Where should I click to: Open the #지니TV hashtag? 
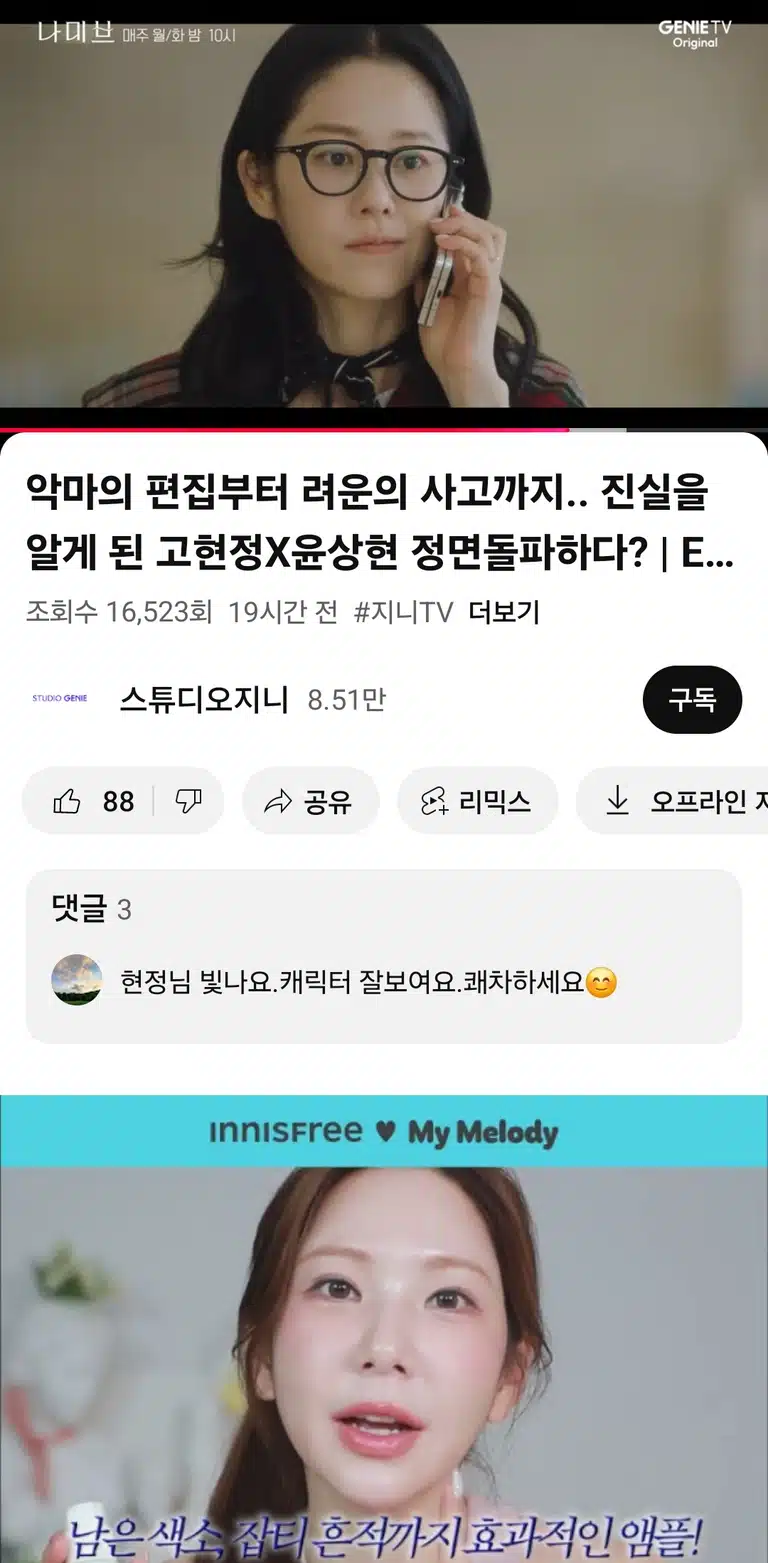[x=404, y=612]
